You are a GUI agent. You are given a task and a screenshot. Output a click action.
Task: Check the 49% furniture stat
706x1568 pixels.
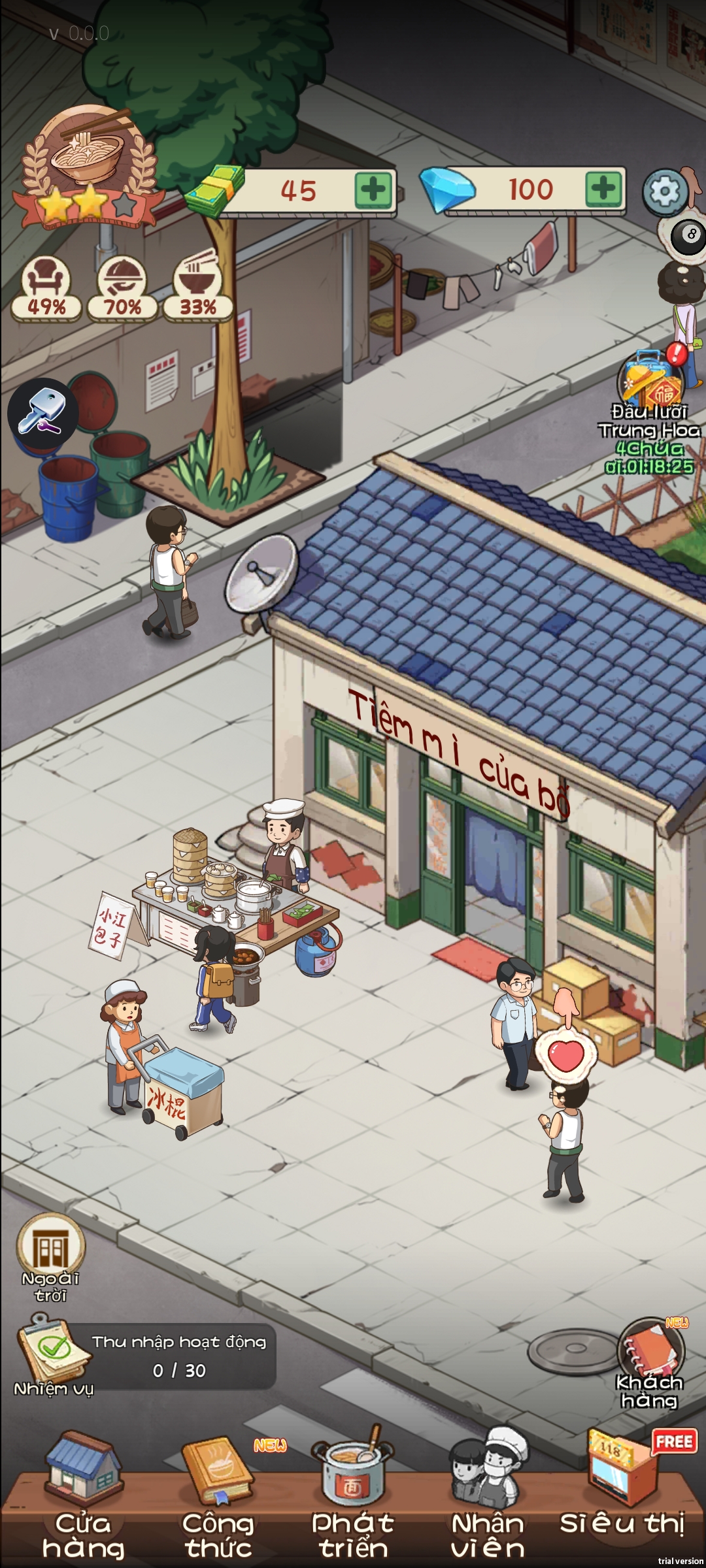(46, 288)
